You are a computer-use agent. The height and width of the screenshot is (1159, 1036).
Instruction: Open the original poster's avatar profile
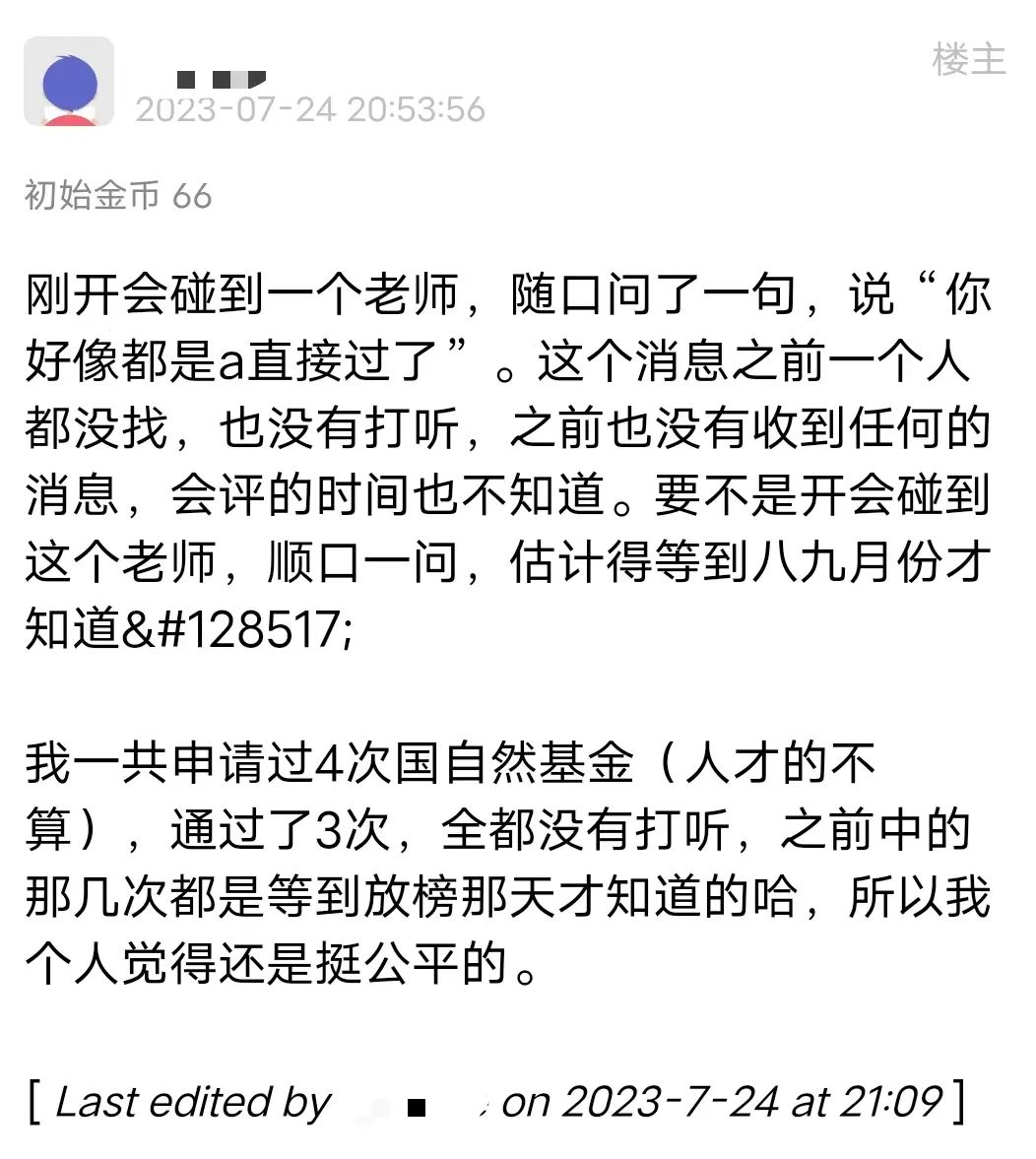coord(69,83)
